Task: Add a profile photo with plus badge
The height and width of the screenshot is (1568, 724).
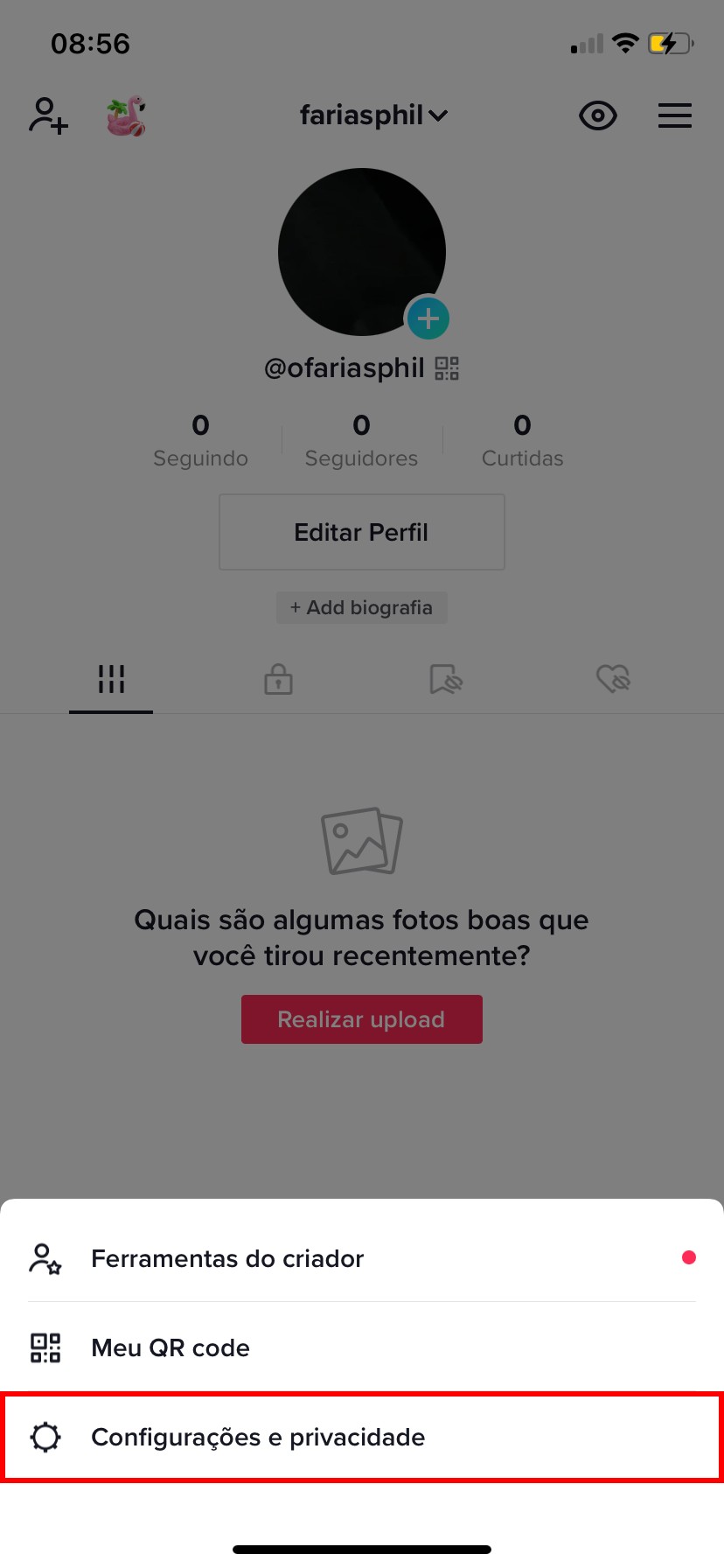Action: 428,318
